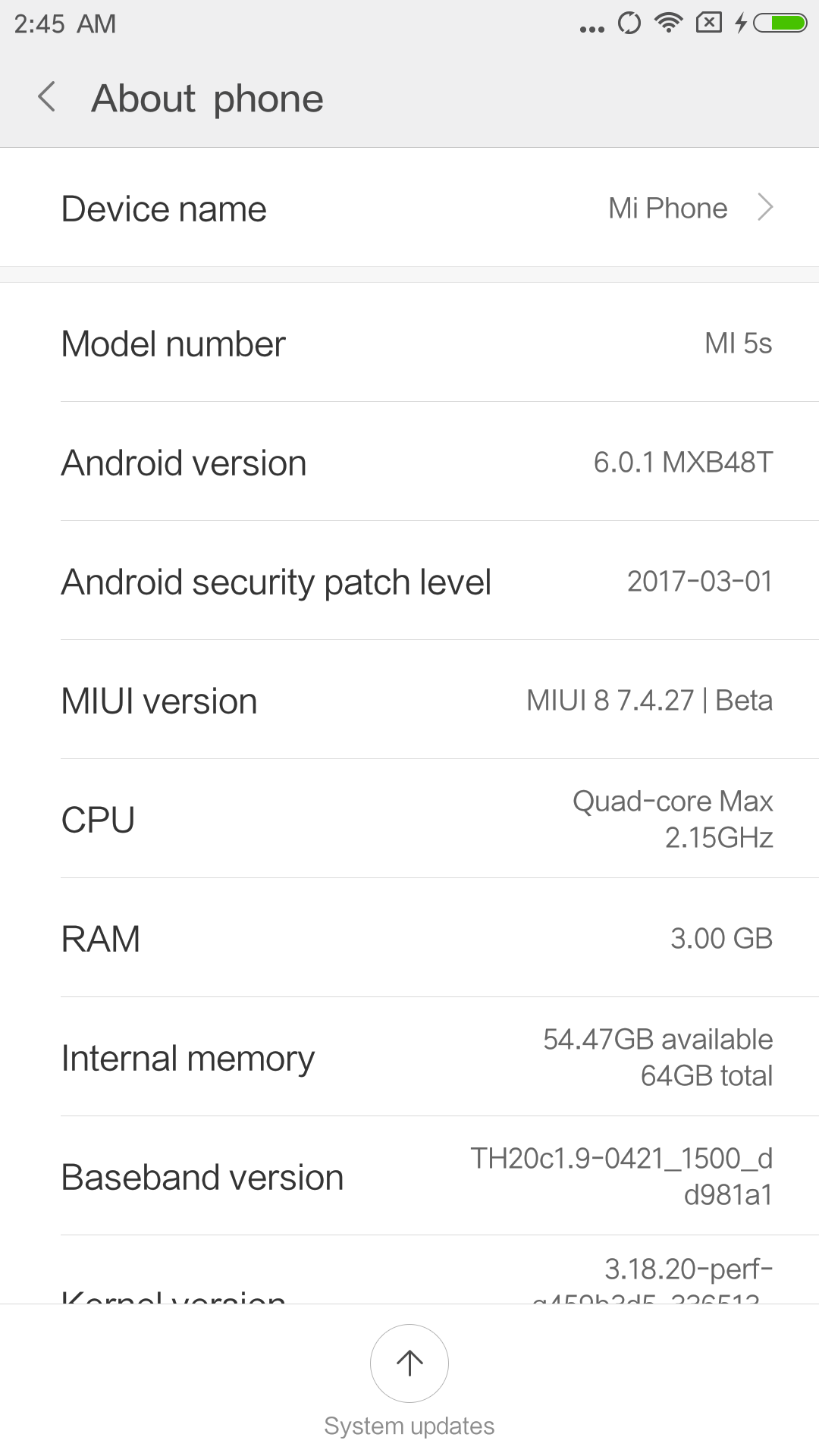Open the Device name setting
819x1456 pixels.
(409, 208)
